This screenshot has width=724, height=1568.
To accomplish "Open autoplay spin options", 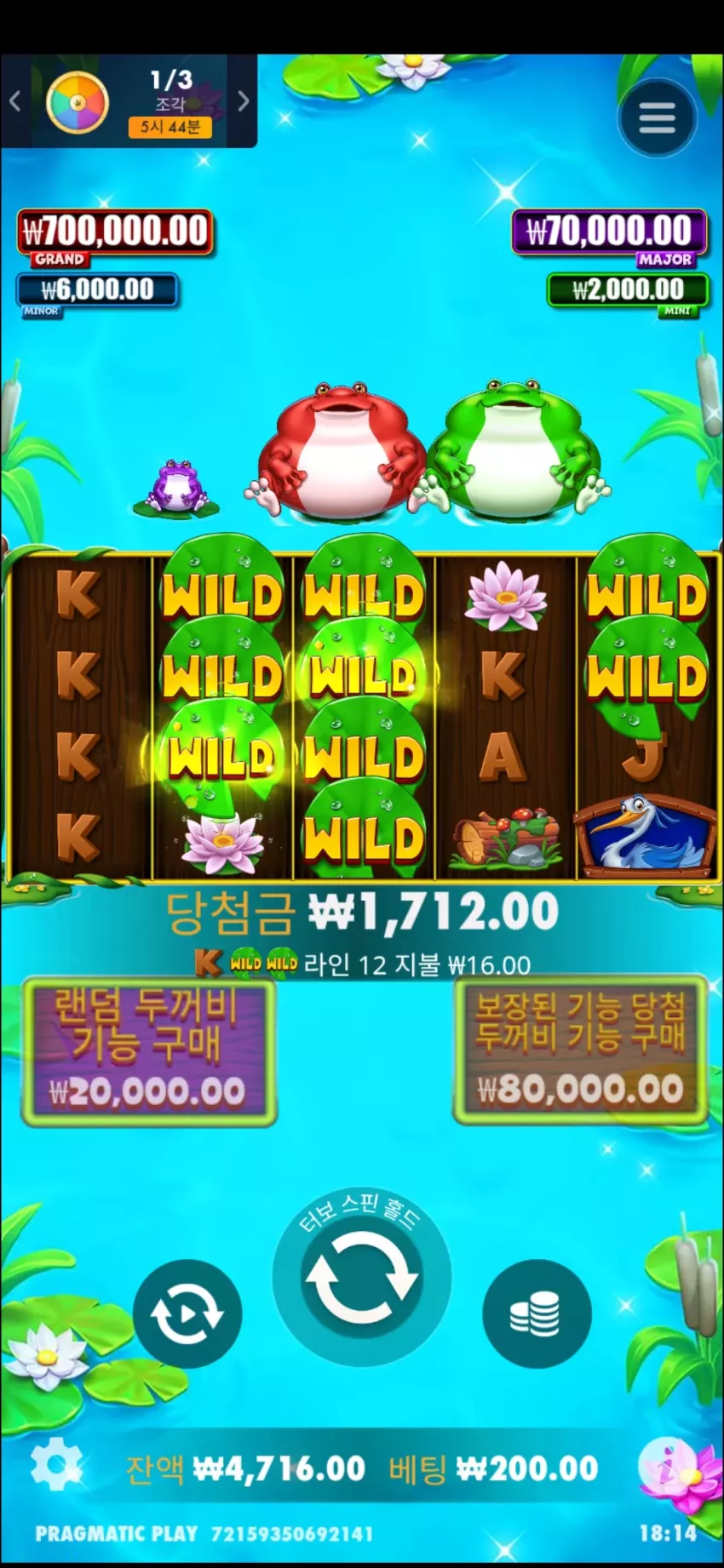I will coord(187,1313).
